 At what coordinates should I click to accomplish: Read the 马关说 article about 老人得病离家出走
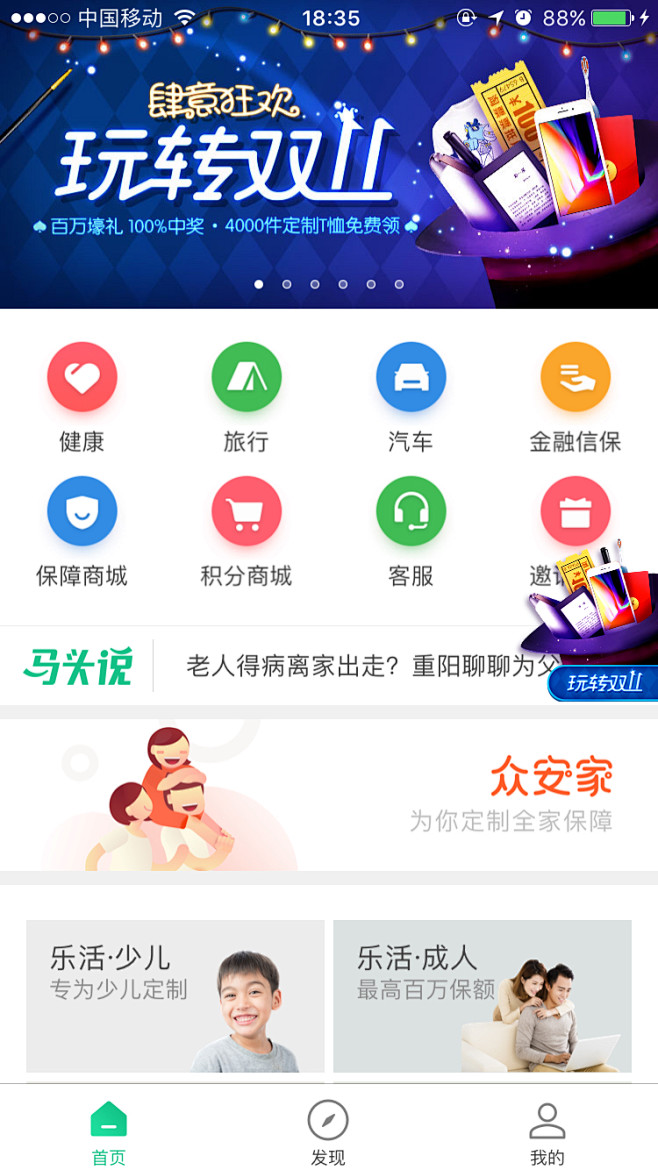[x=360, y=666]
